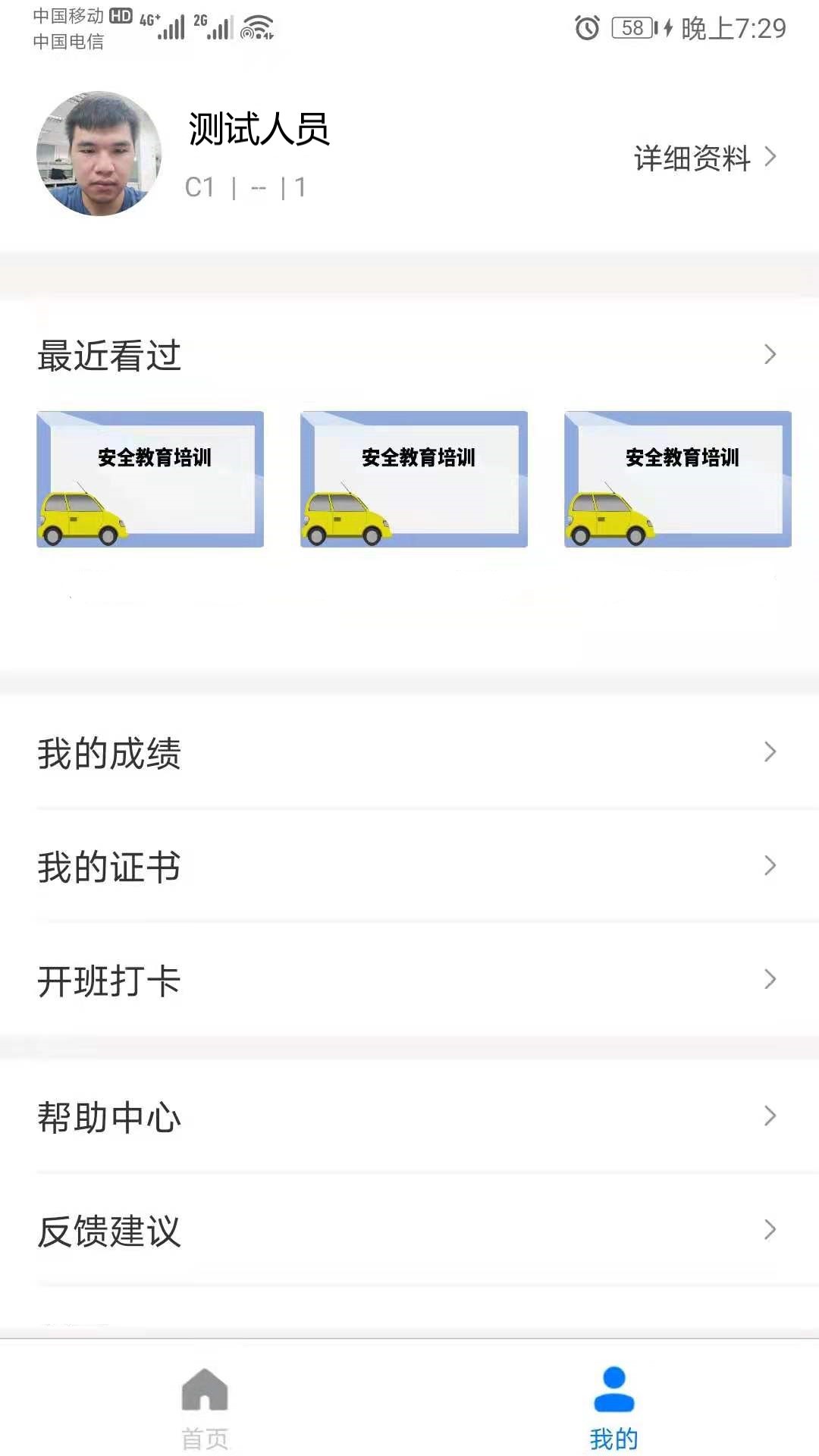Select the 我的 tab
The image size is (819, 1456).
click(613, 1406)
